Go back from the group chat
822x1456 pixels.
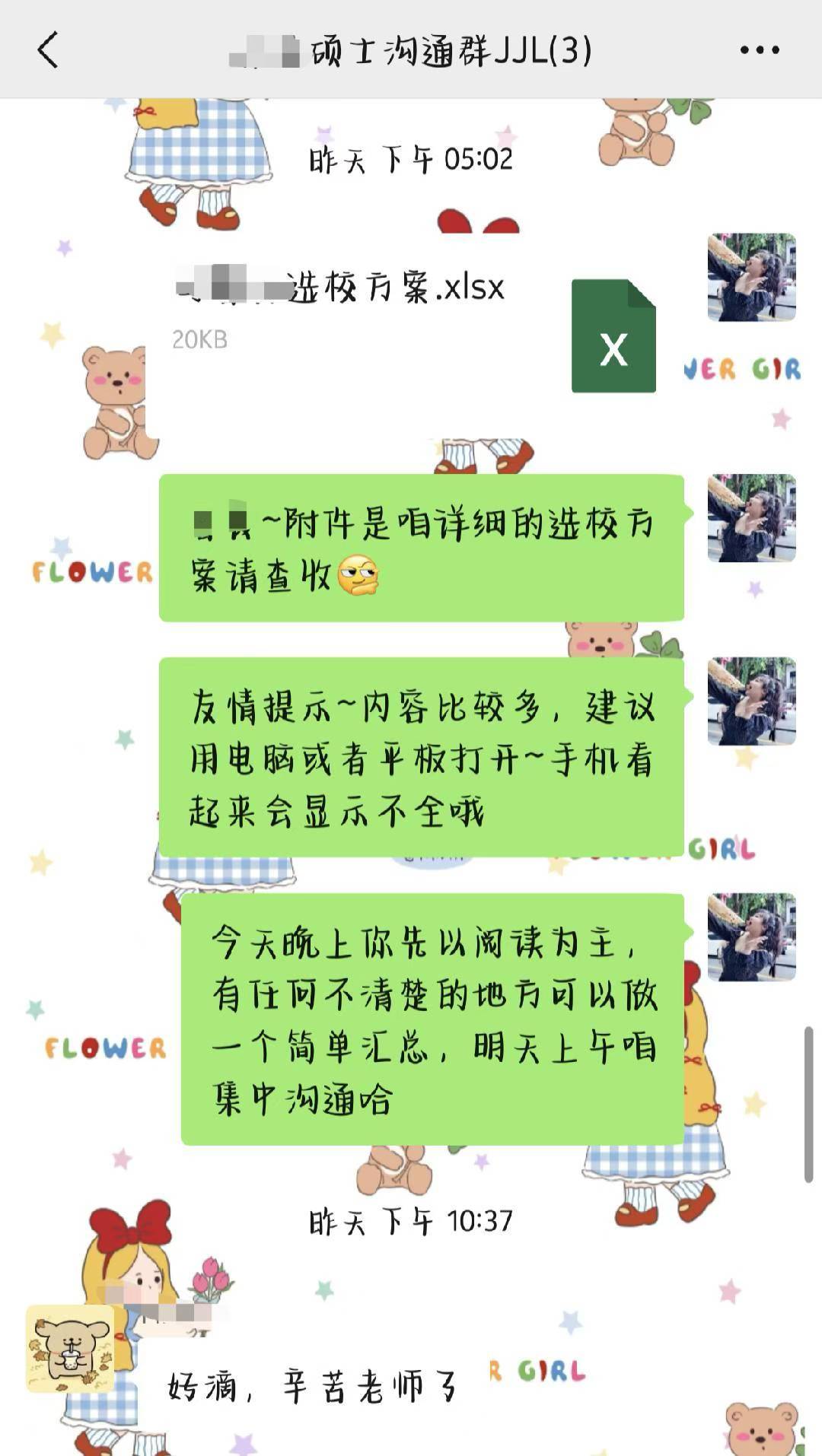coord(48,50)
